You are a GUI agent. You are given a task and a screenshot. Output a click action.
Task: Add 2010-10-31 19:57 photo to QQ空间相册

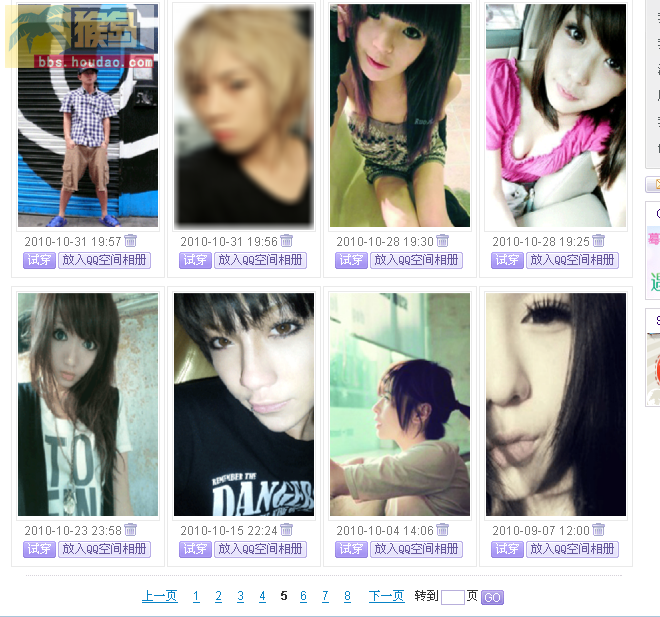(106, 260)
